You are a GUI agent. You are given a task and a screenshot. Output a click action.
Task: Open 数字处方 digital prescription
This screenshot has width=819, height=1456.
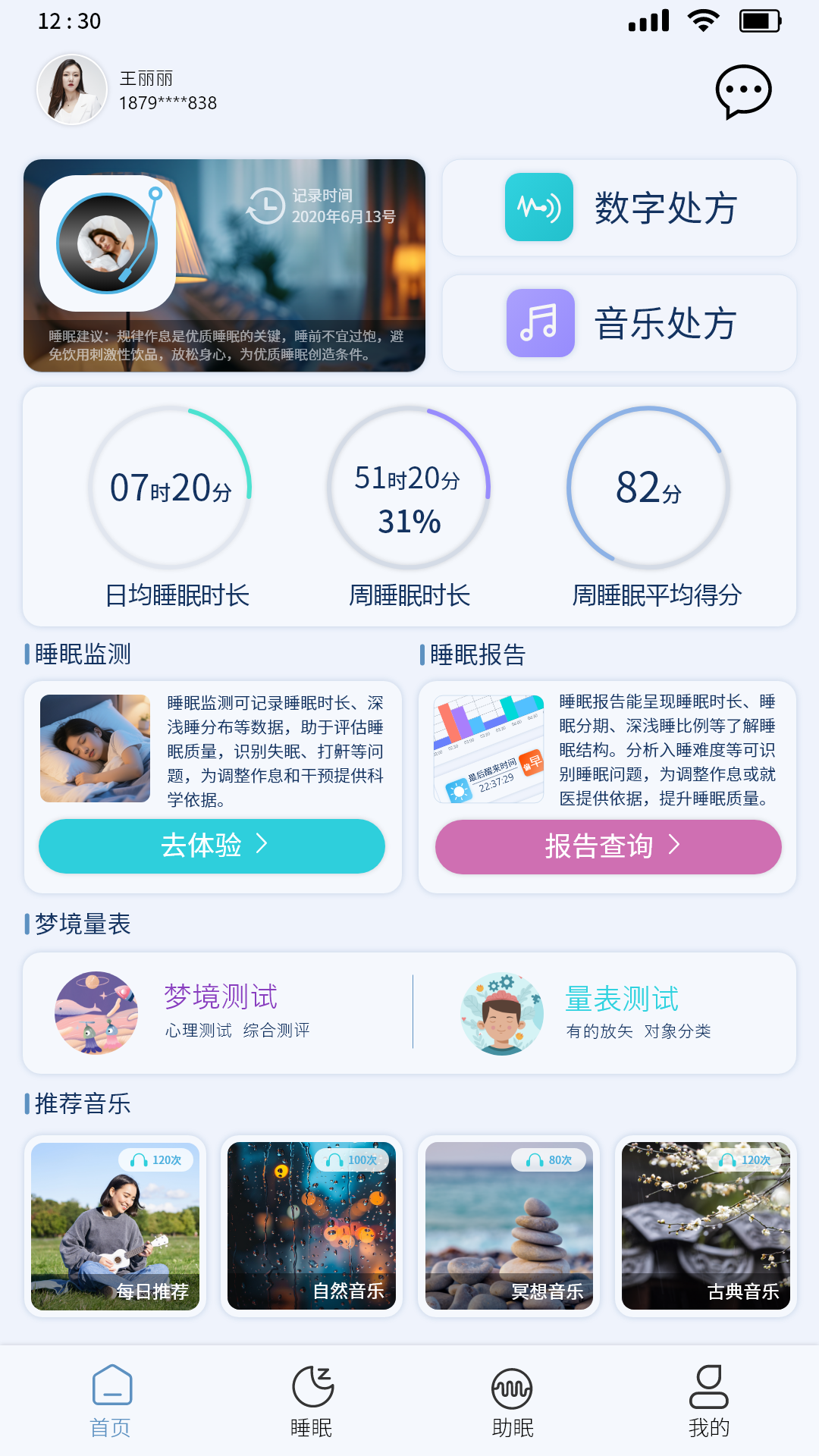pos(620,208)
